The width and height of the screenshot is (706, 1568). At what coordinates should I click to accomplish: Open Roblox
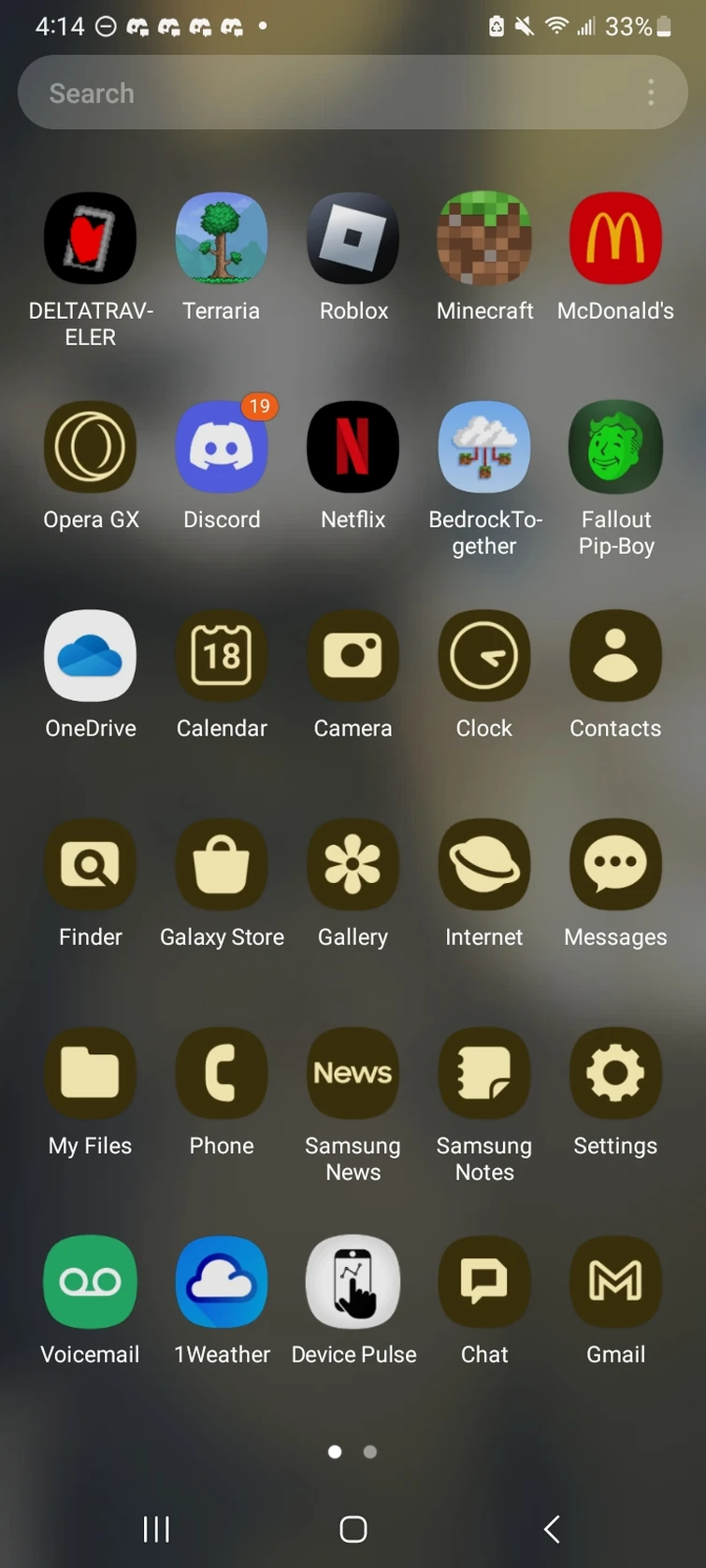point(353,238)
